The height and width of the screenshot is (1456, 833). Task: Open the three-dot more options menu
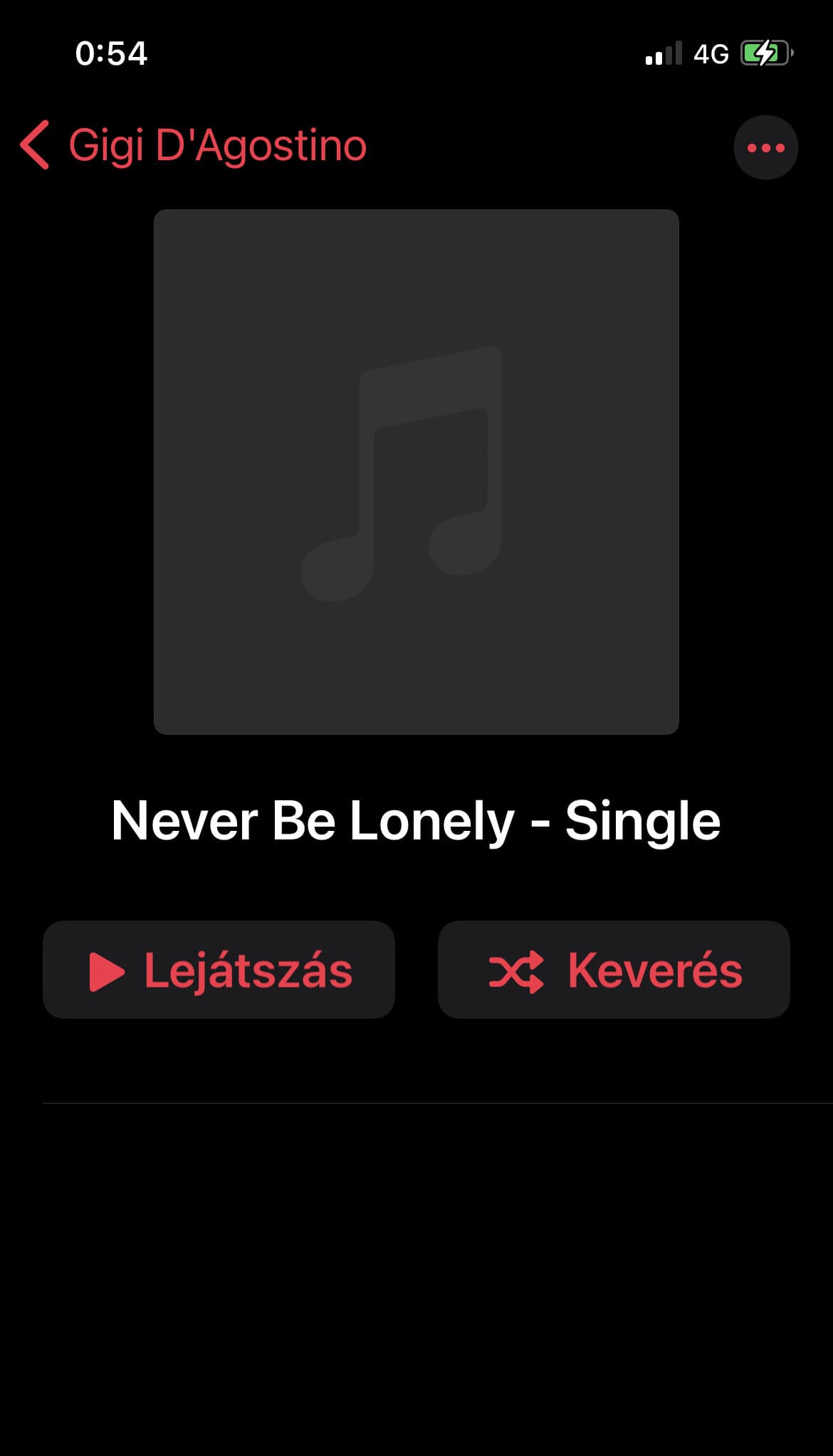(x=765, y=147)
